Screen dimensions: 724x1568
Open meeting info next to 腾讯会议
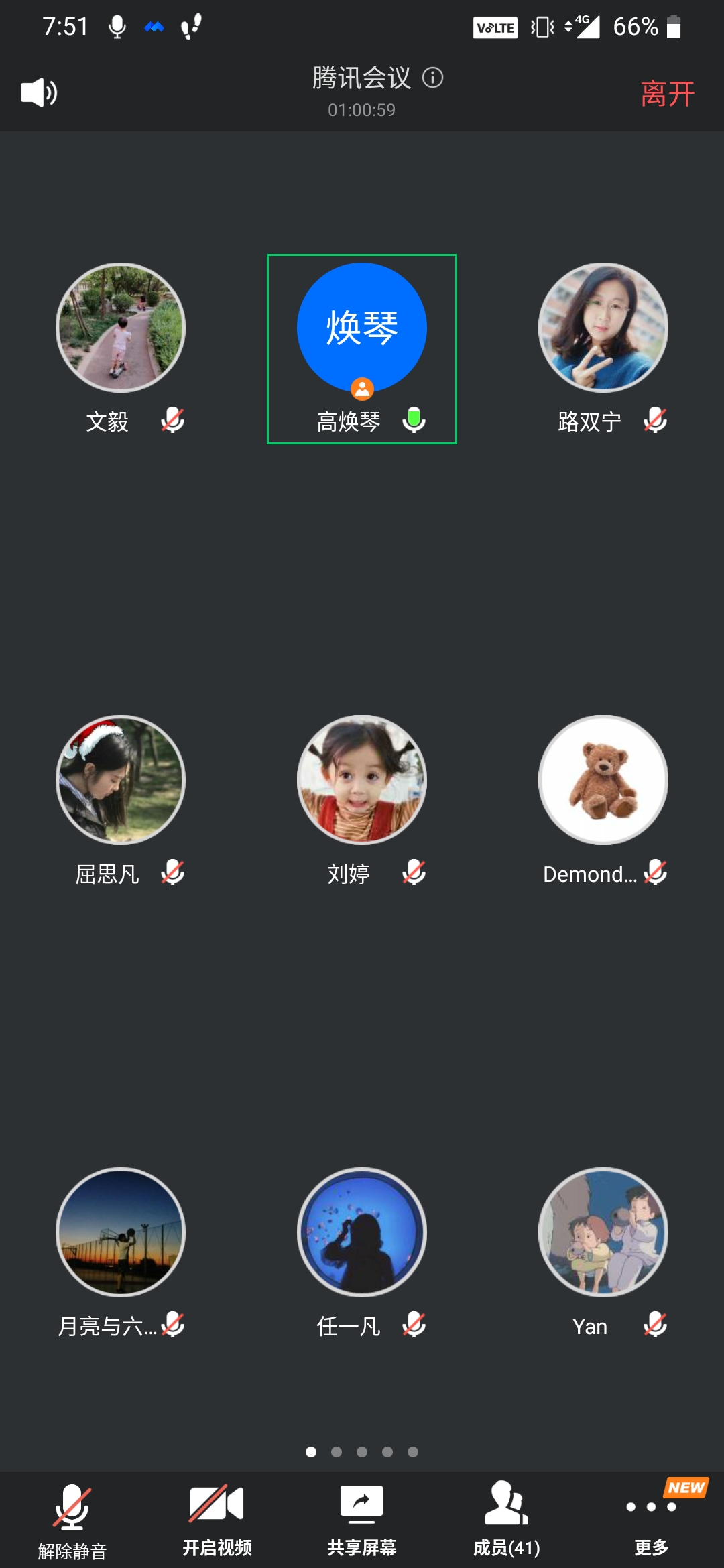pyautogui.click(x=432, y=78)
